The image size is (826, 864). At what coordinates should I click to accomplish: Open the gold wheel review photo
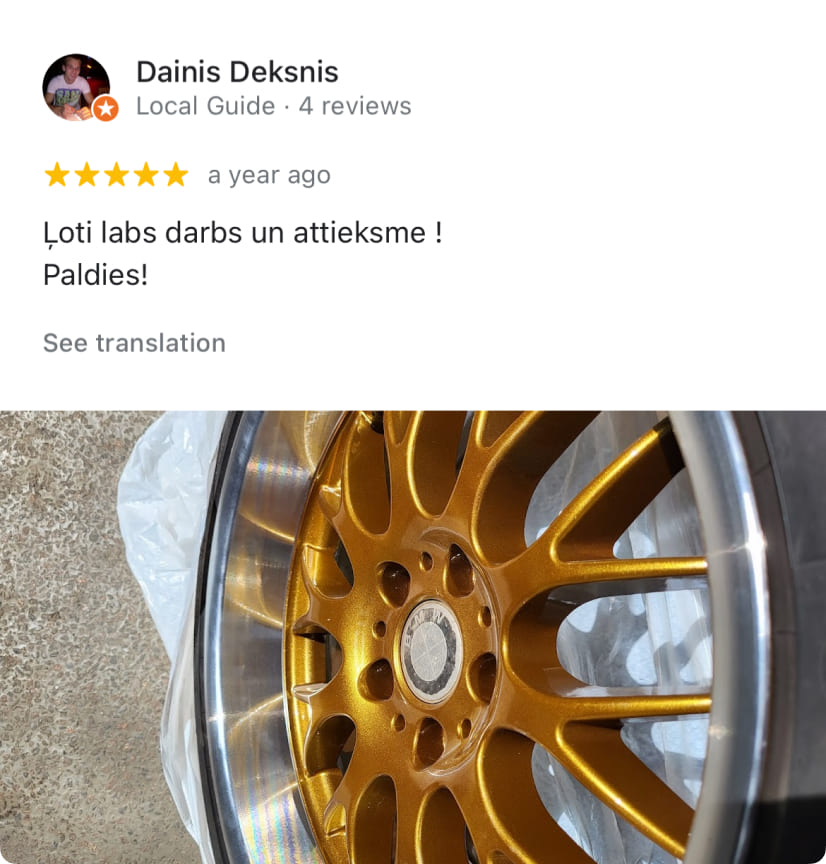(413, 636)
